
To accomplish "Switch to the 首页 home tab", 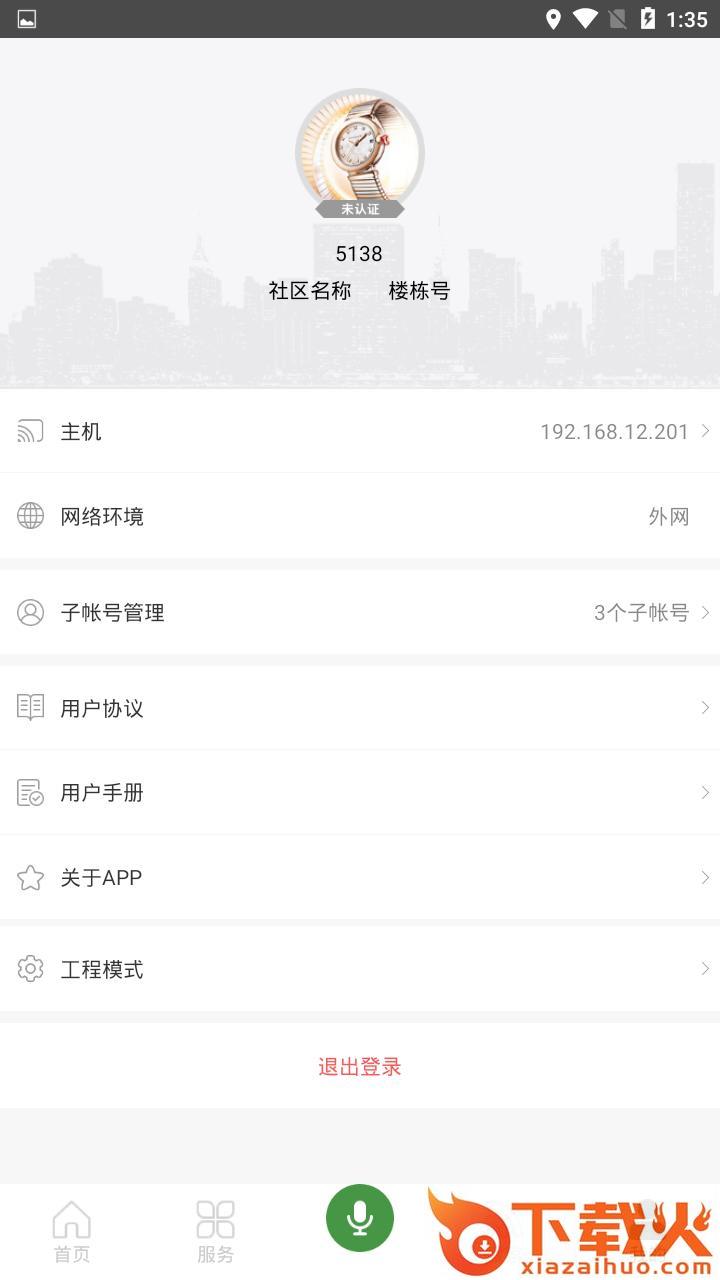I will point(72,1232).
